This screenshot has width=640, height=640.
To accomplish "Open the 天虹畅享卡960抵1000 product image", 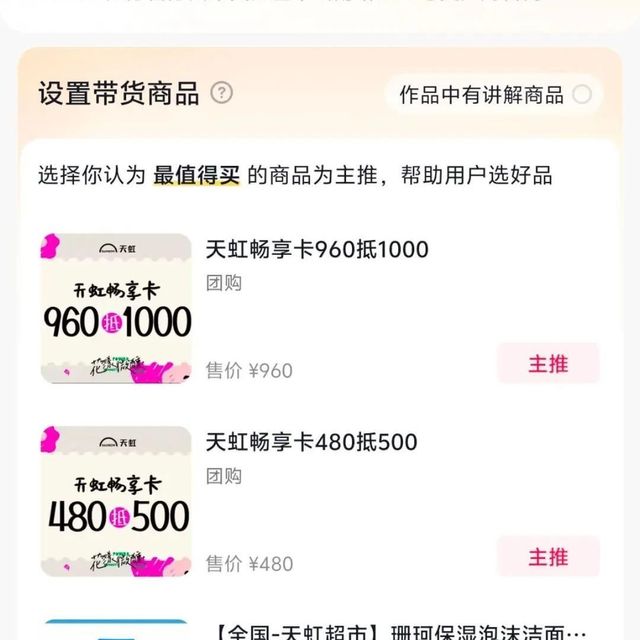I will (116, 308).
